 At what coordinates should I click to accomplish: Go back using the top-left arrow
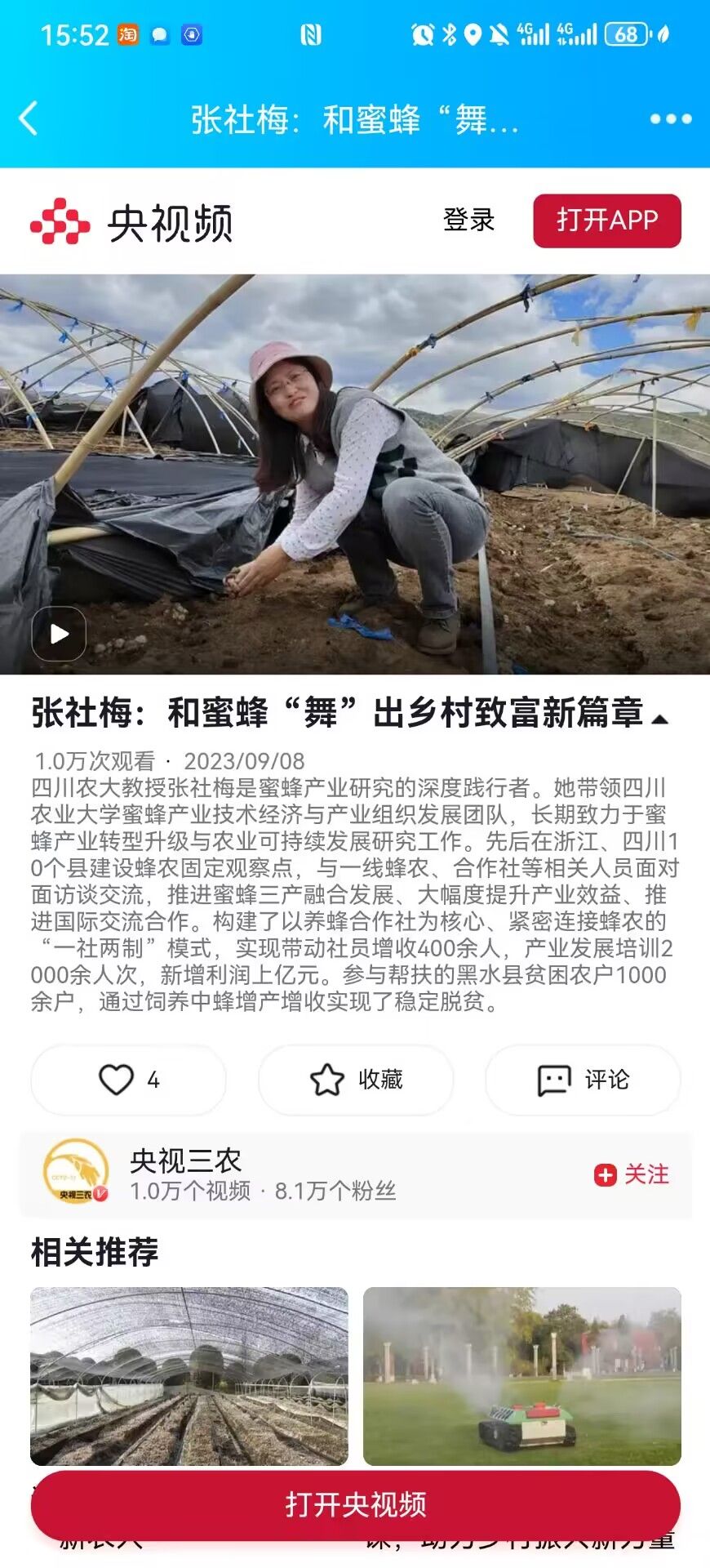coord(29,119)
